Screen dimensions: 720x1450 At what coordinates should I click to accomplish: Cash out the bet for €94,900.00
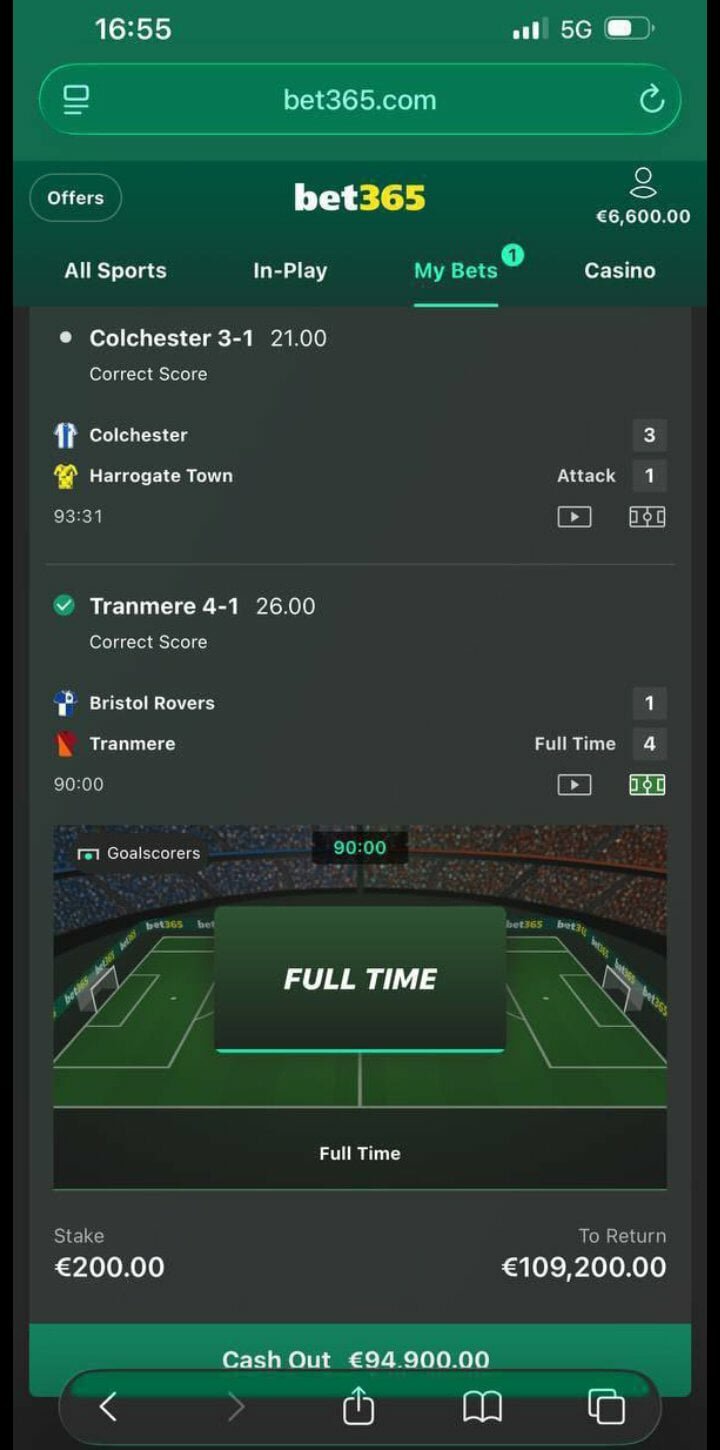[x=359, y=1358]
